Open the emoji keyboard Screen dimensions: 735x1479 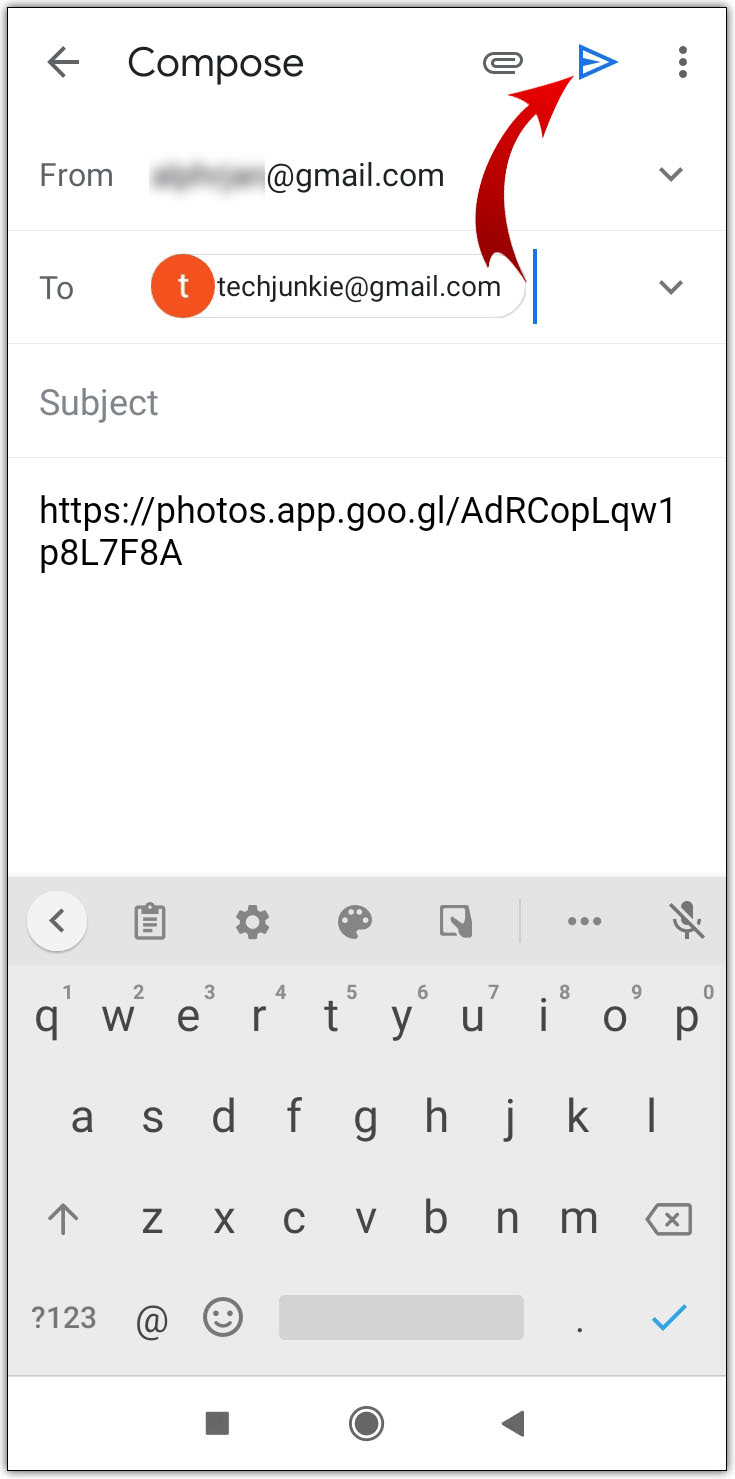click(x=223, y=1317)
